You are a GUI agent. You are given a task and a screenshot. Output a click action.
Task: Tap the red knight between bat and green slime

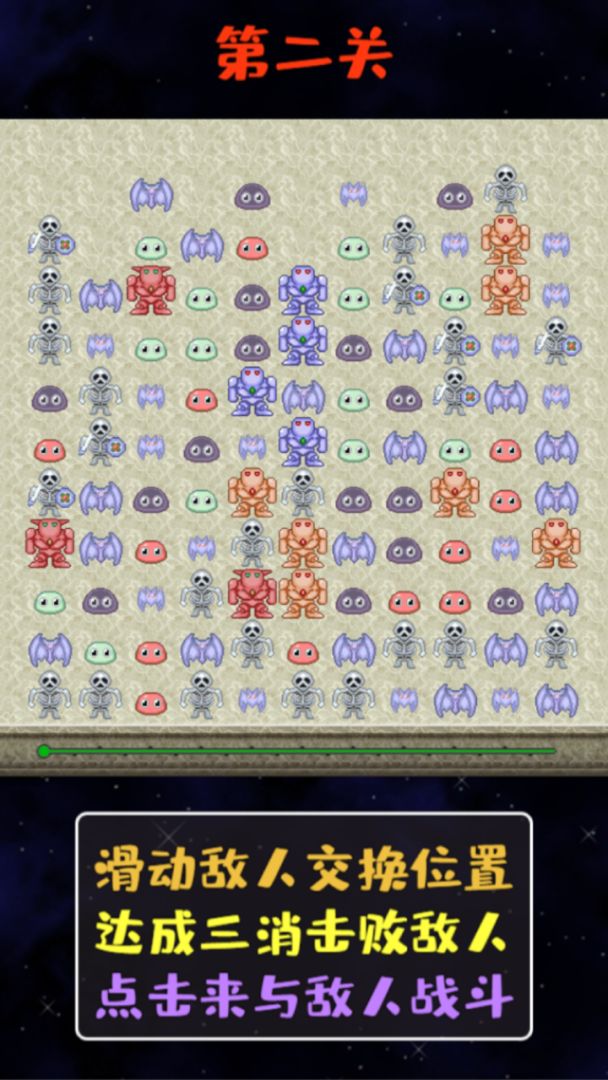pos(150,291)
